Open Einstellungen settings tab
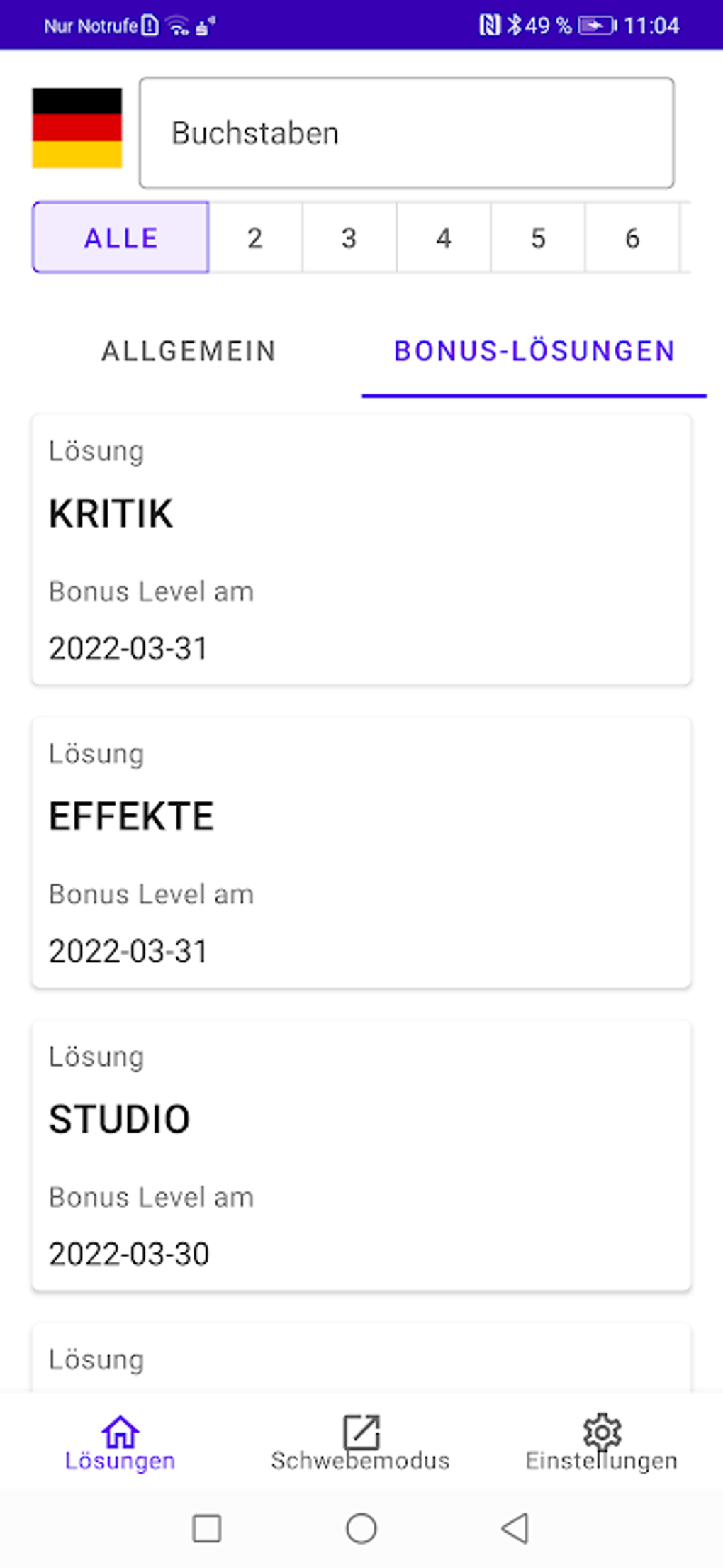 point(602,1442)
